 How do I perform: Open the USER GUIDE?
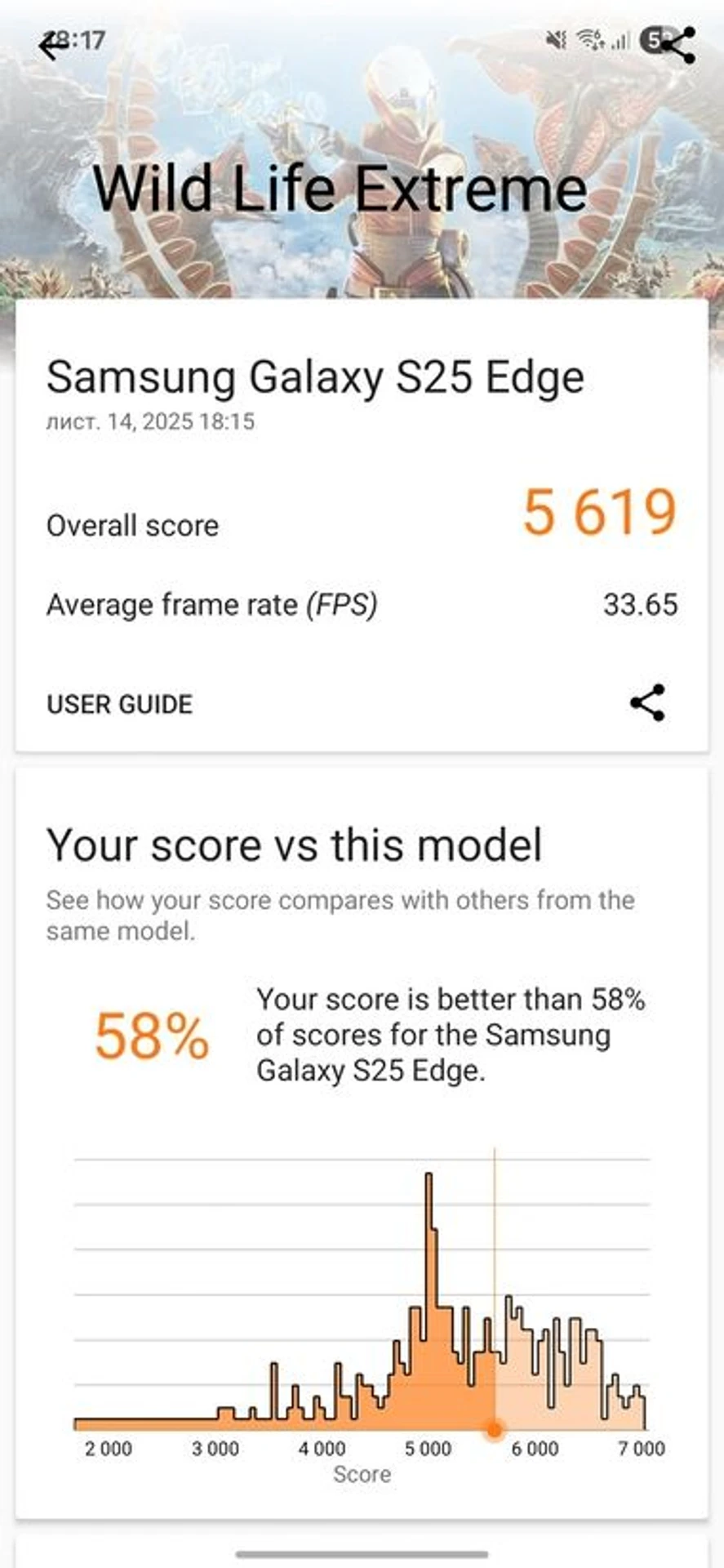(120, 704)
